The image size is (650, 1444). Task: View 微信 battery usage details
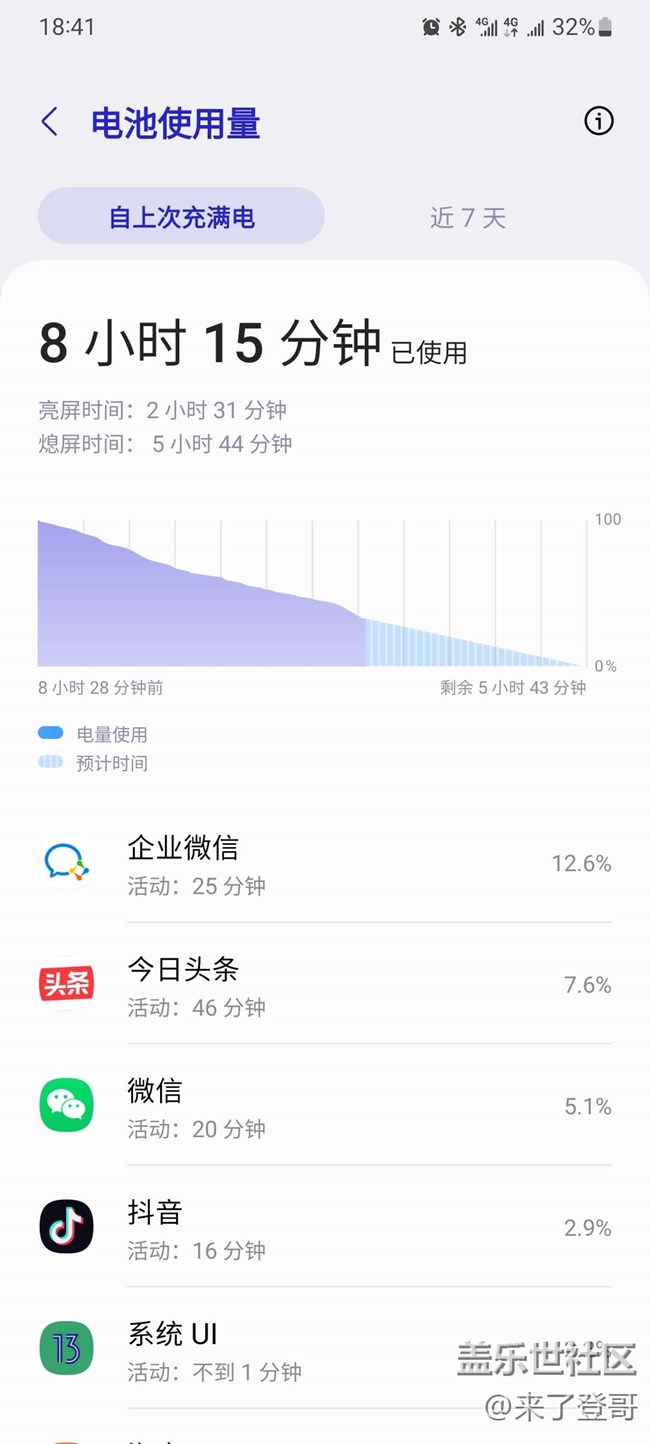(x=325, y=1106)
